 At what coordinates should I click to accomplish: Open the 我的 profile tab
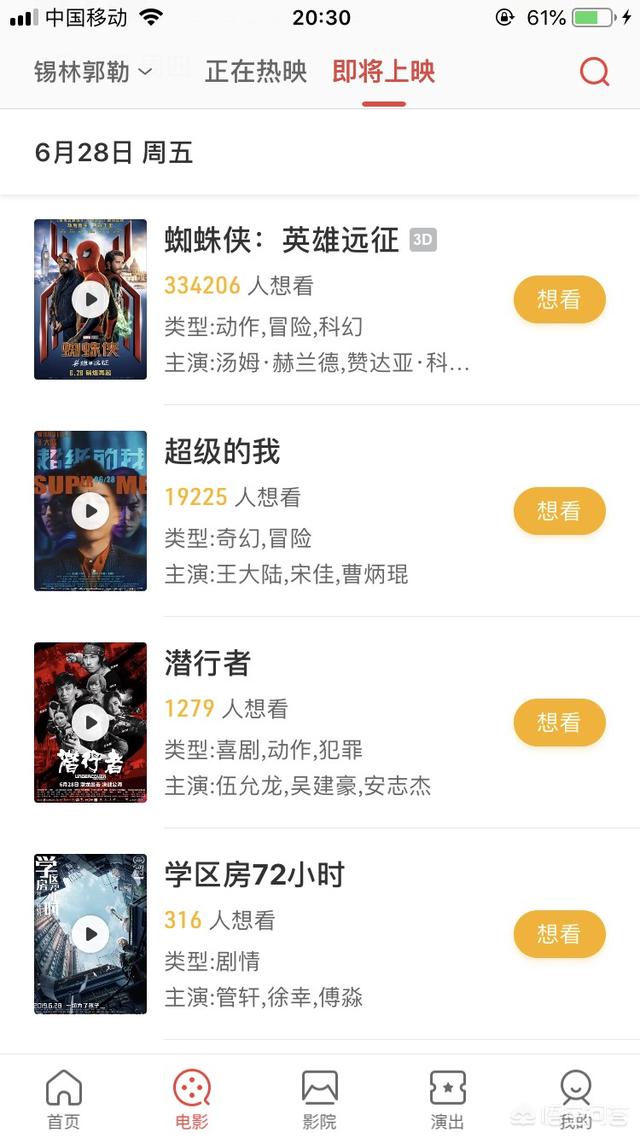tap(575, 1099)
